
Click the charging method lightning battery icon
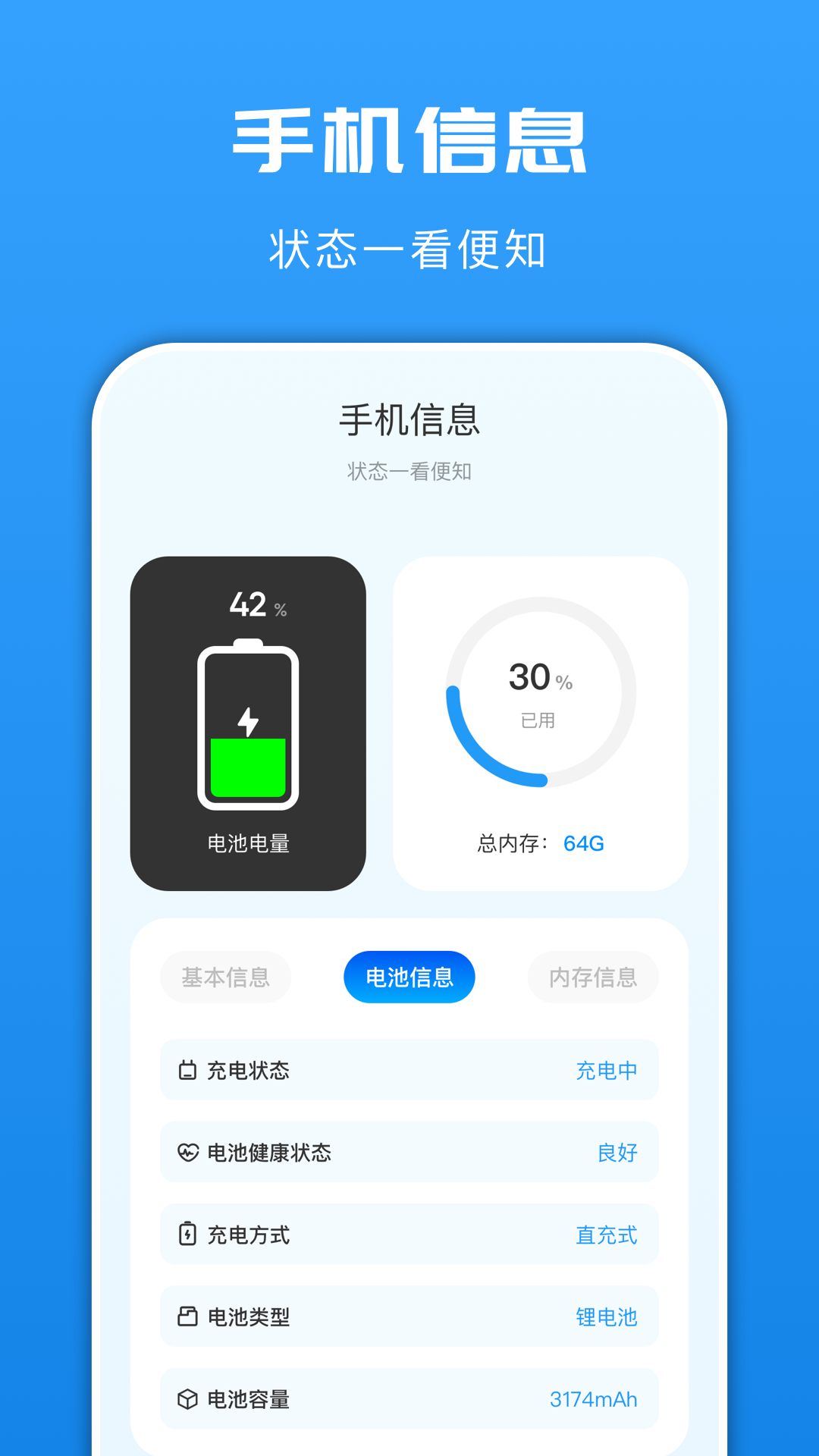coord(188,1235)
